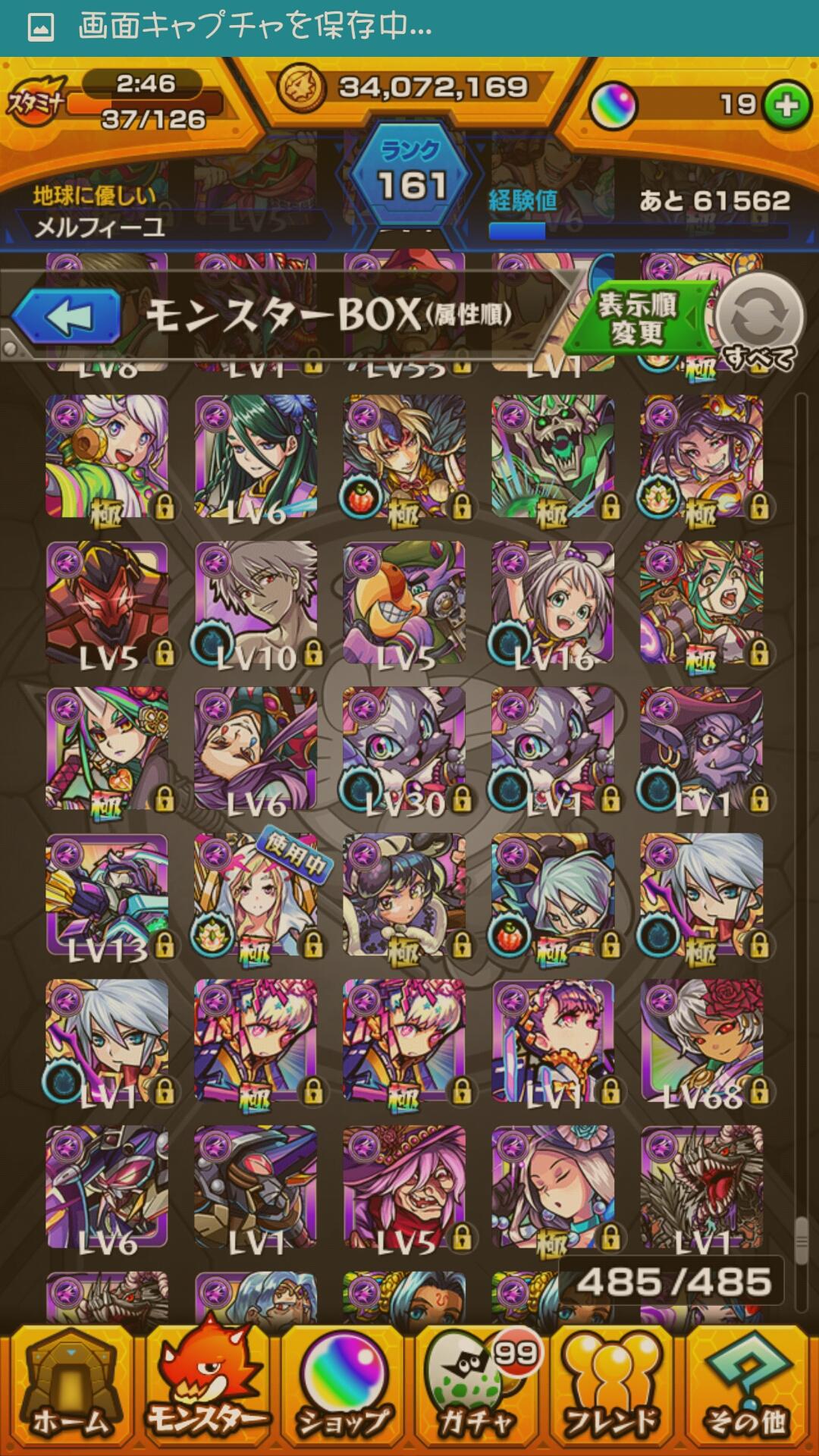
Task: Select the LV30 purple cat monster
Action: pyautogui.click(x=404, y=748)
